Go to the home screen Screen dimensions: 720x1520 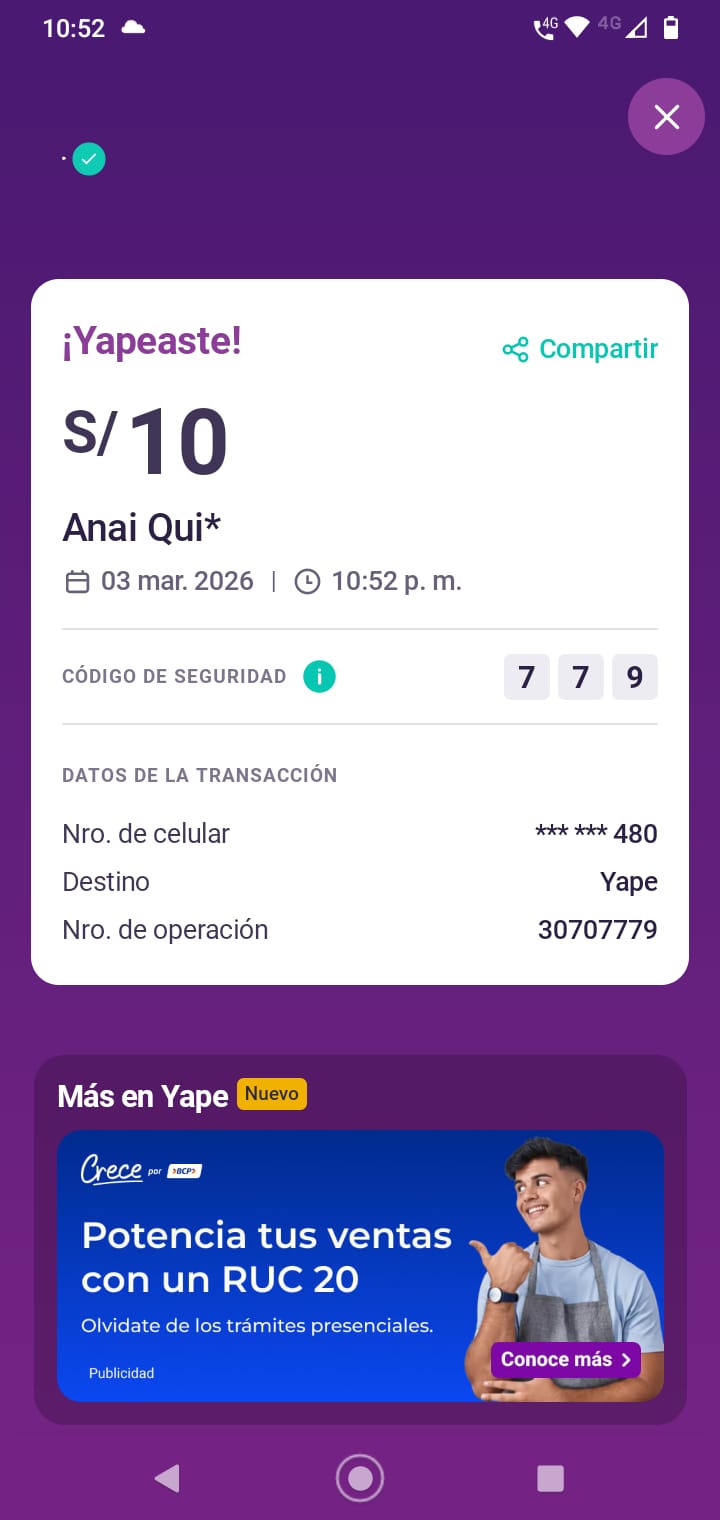(x=360, y=1478)
